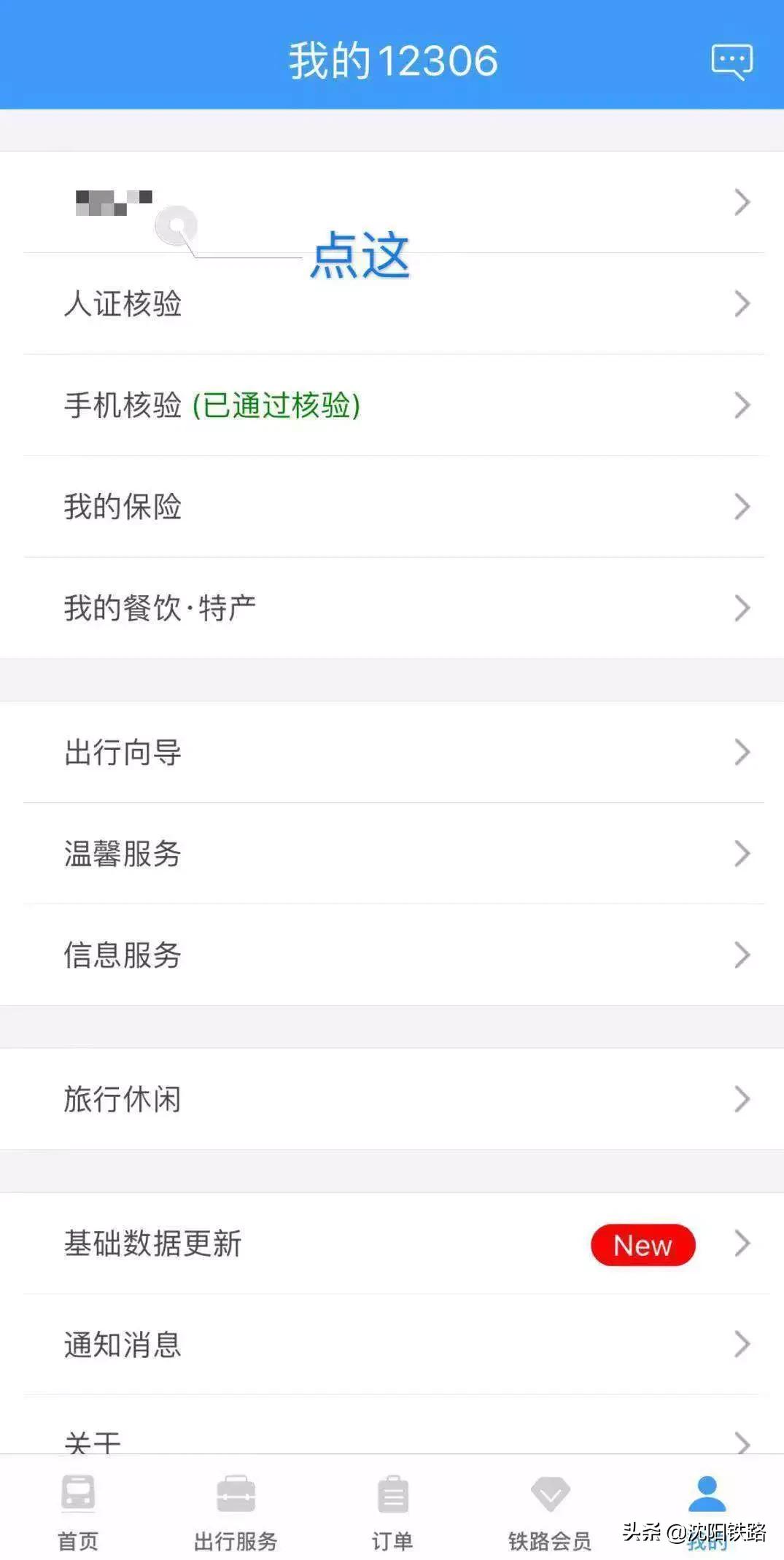784x1560 pixels.
Task: Expand the 人证核验 row chevron
Action: [x=741, y=303]
